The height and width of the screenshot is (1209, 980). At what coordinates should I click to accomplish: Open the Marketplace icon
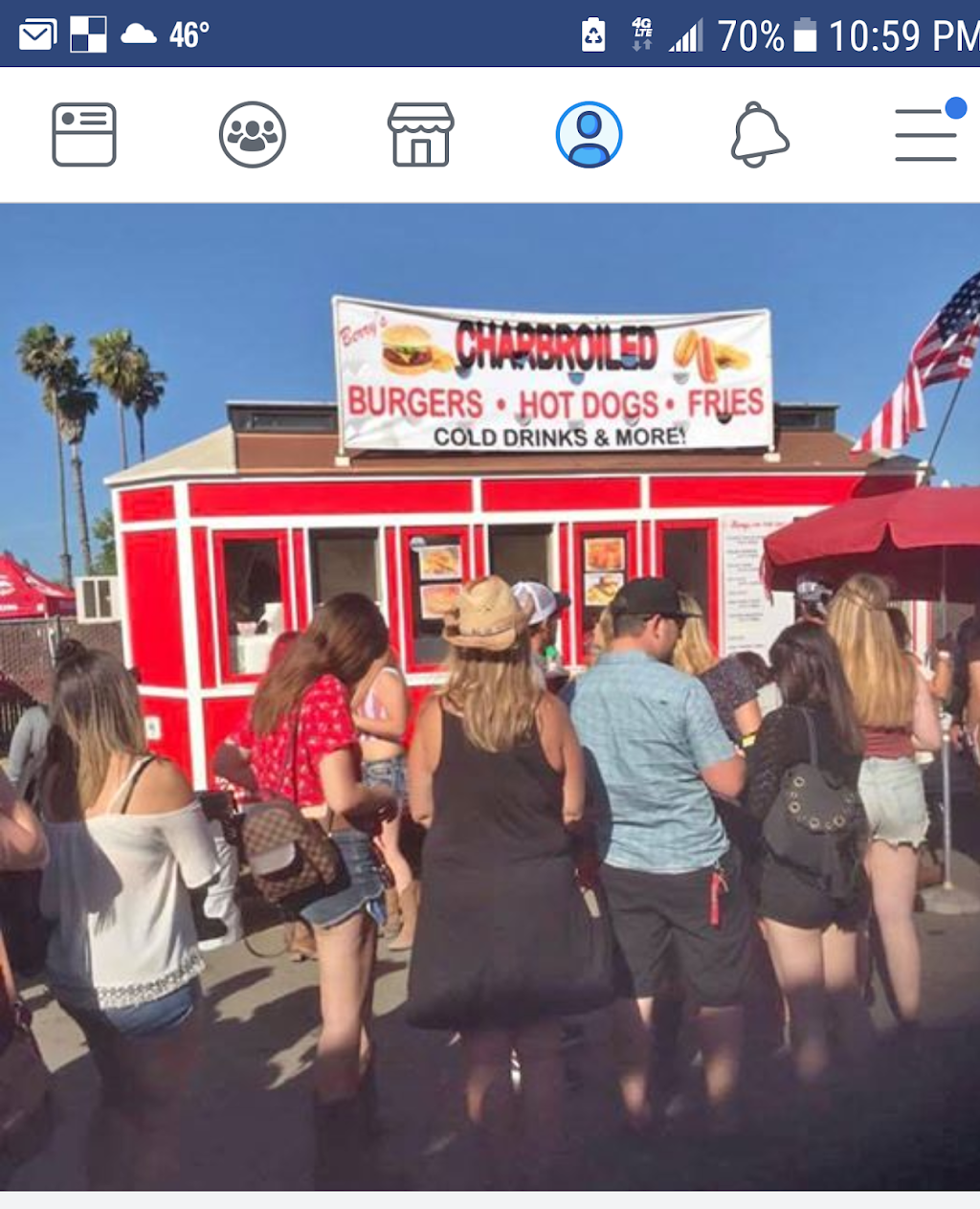421,134
